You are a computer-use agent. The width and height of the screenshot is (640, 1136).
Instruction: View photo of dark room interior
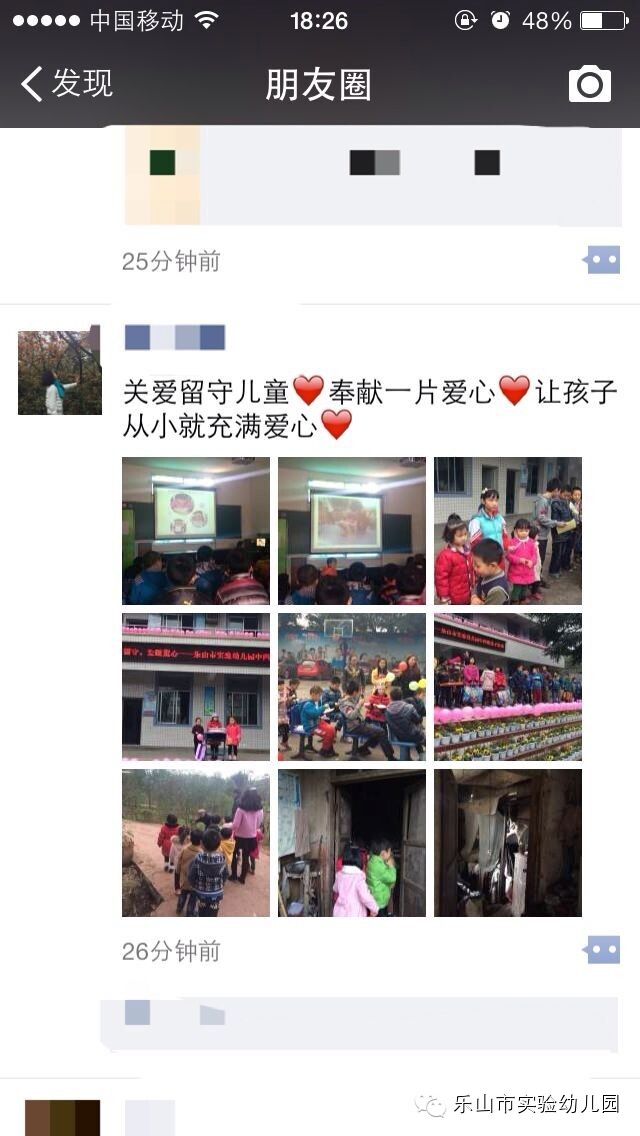[507, 843]
